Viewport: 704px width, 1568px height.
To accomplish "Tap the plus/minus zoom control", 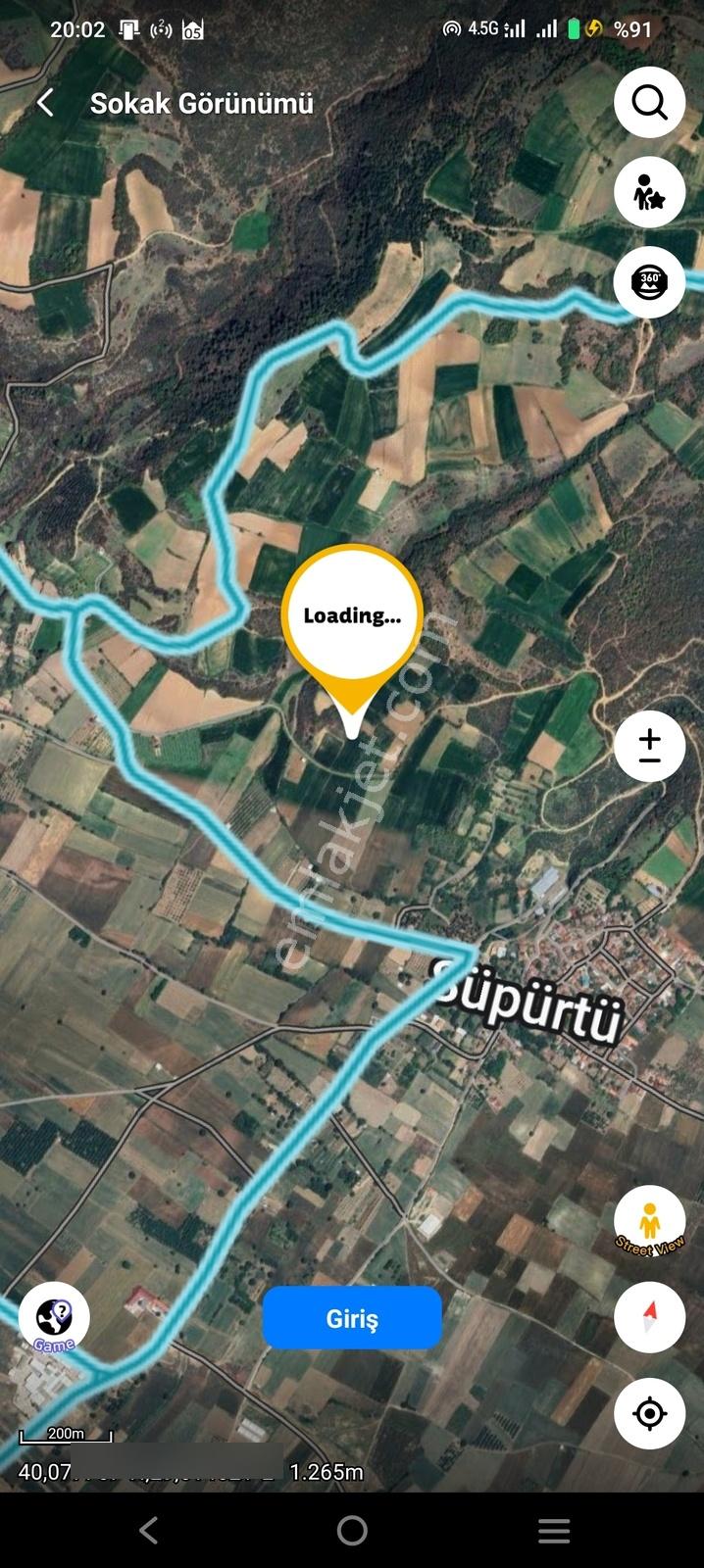I will (649, 746).
